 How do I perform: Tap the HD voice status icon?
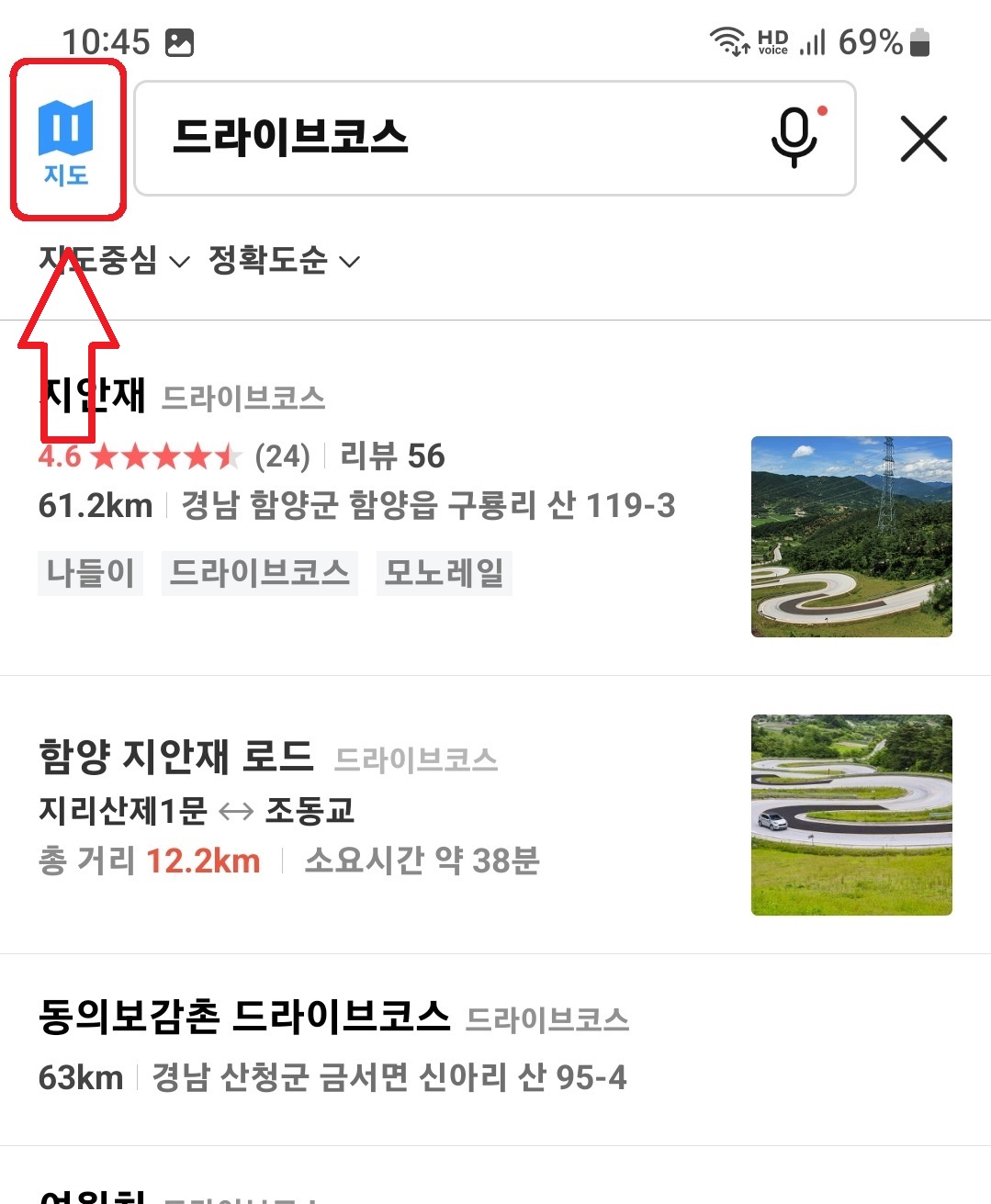(x=773, y=40)
